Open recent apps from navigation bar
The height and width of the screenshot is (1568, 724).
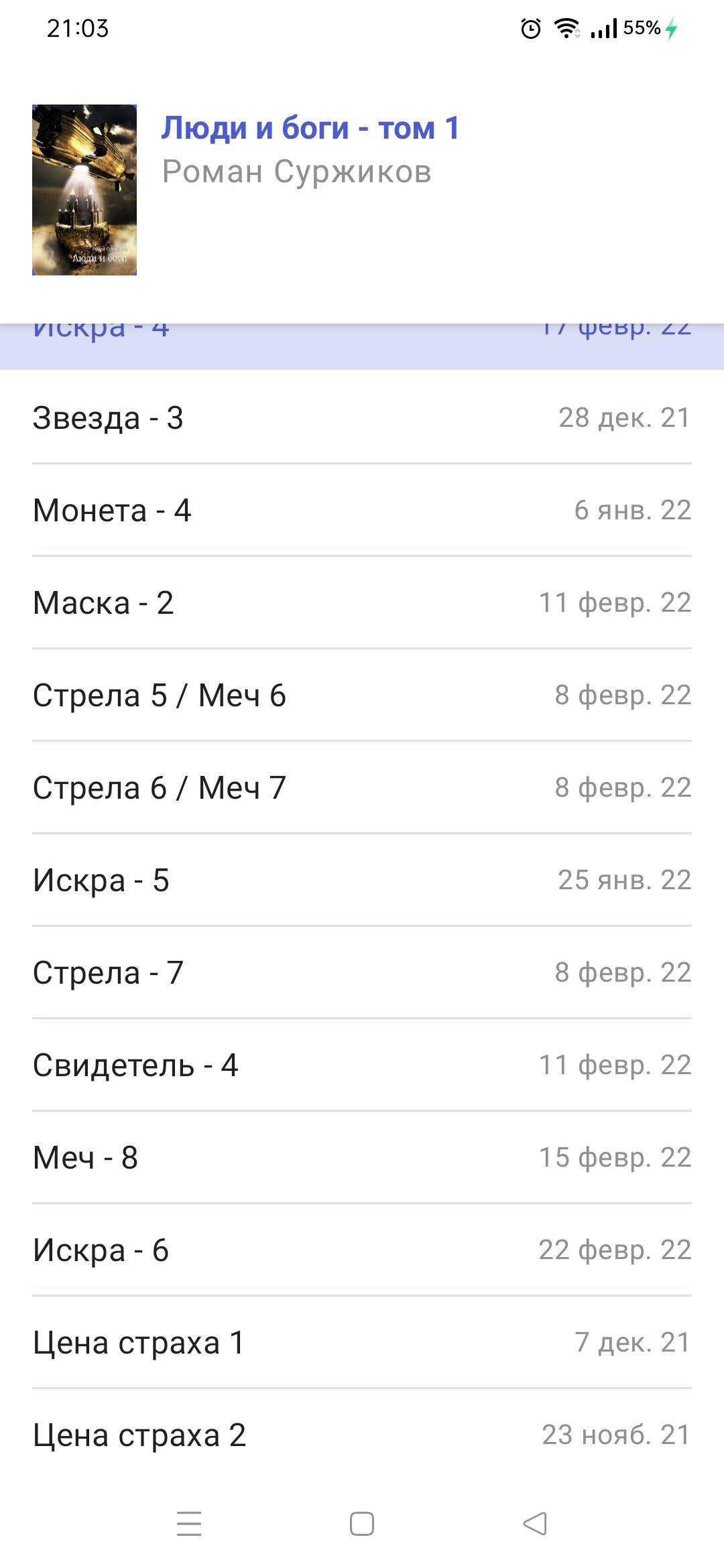tap(189, 1524)
